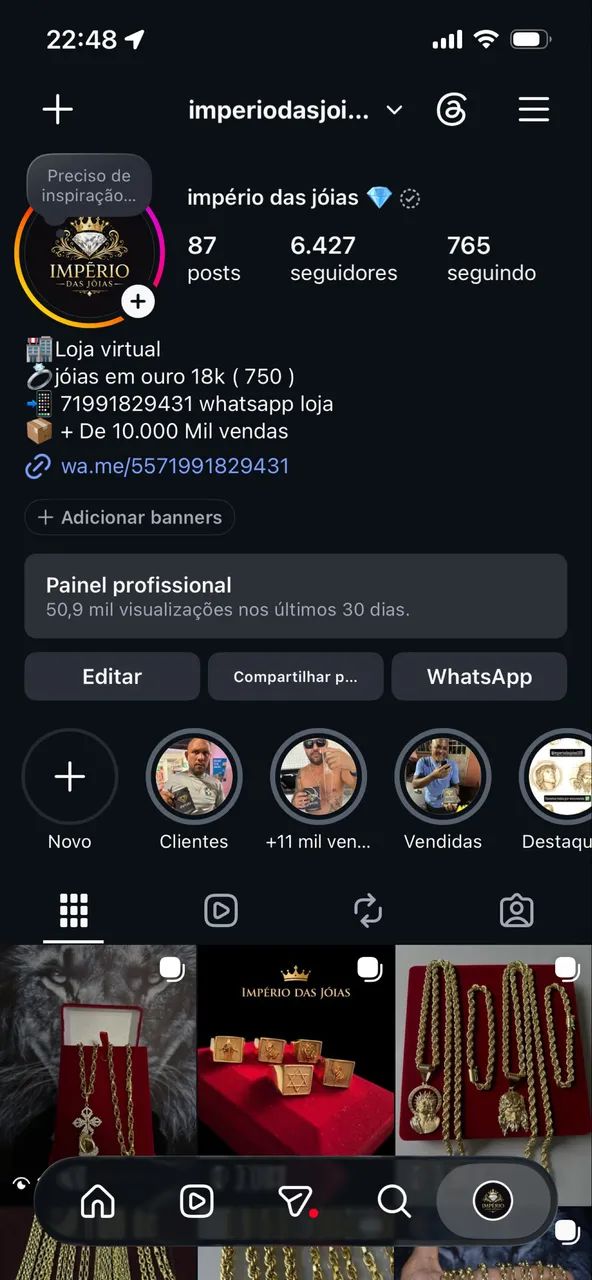Open the wa.me WhatsApp link
This screenshot has width=592, height=1280.
click(x=174, y=465)
